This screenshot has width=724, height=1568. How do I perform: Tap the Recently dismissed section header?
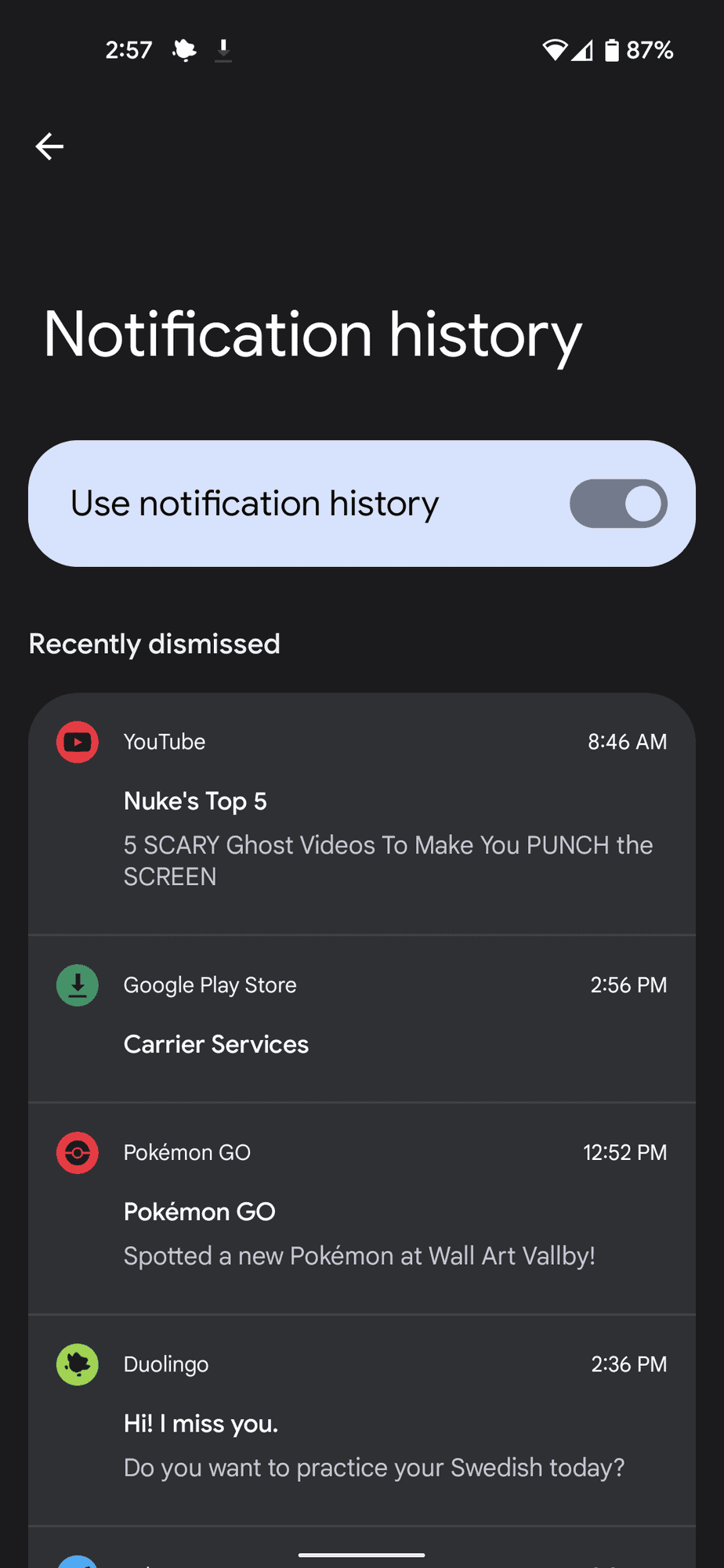click(x=154, y=644)
